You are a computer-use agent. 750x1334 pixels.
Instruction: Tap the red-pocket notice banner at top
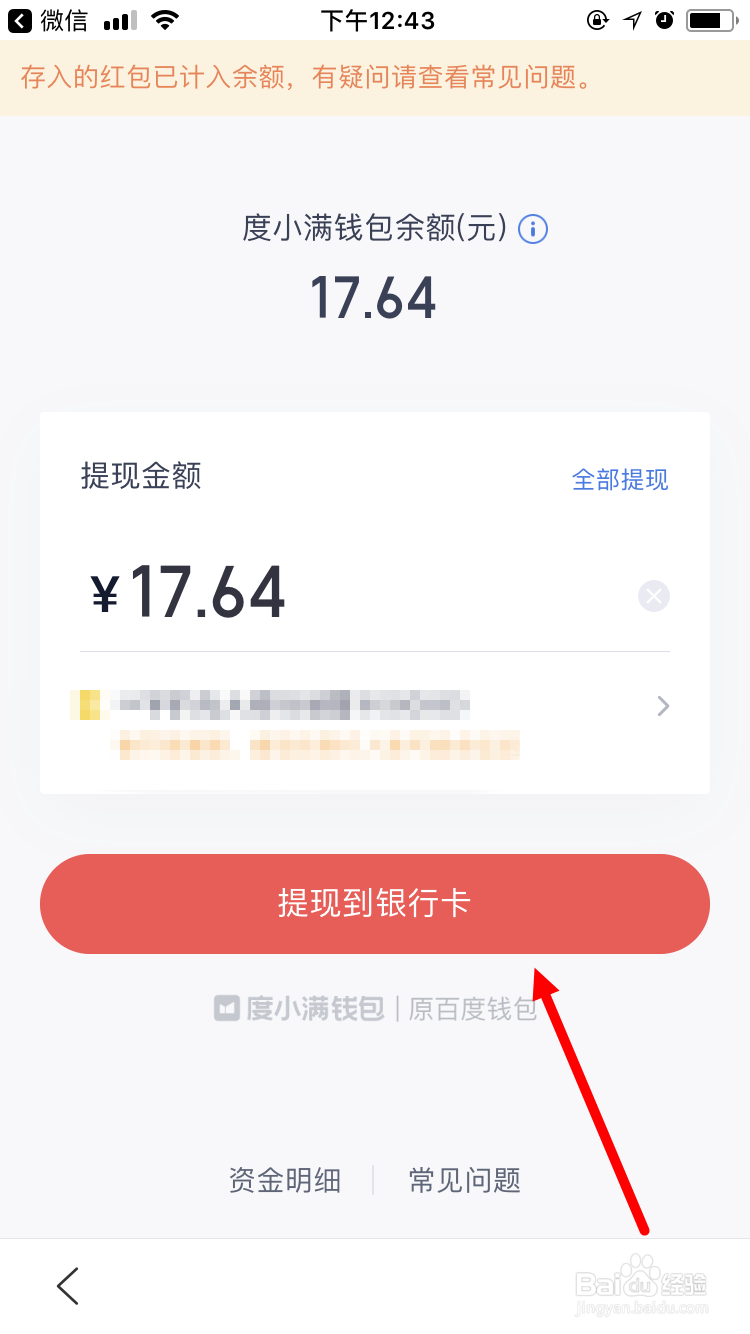[375, 76]
